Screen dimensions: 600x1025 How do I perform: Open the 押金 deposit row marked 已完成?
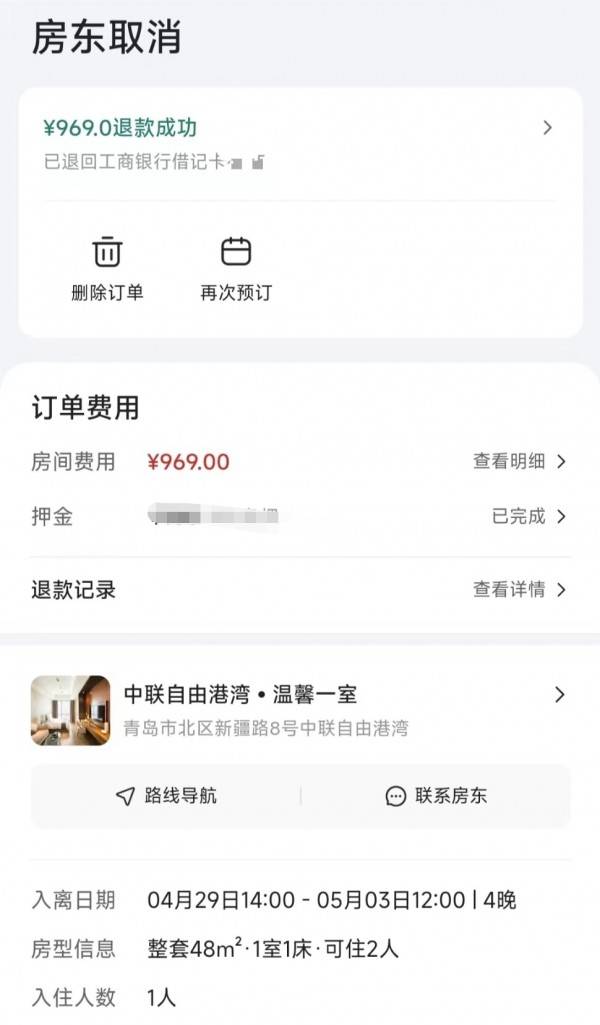pyautogui.click(x=528, y=516)
